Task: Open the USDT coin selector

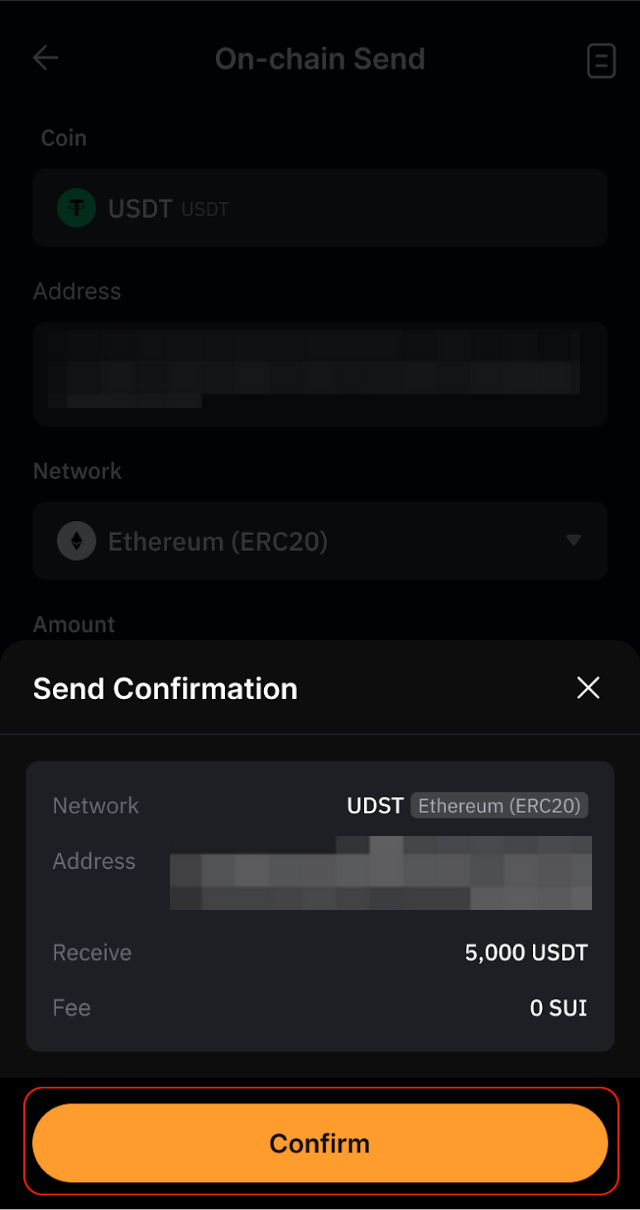Action: tap(320, 208)
